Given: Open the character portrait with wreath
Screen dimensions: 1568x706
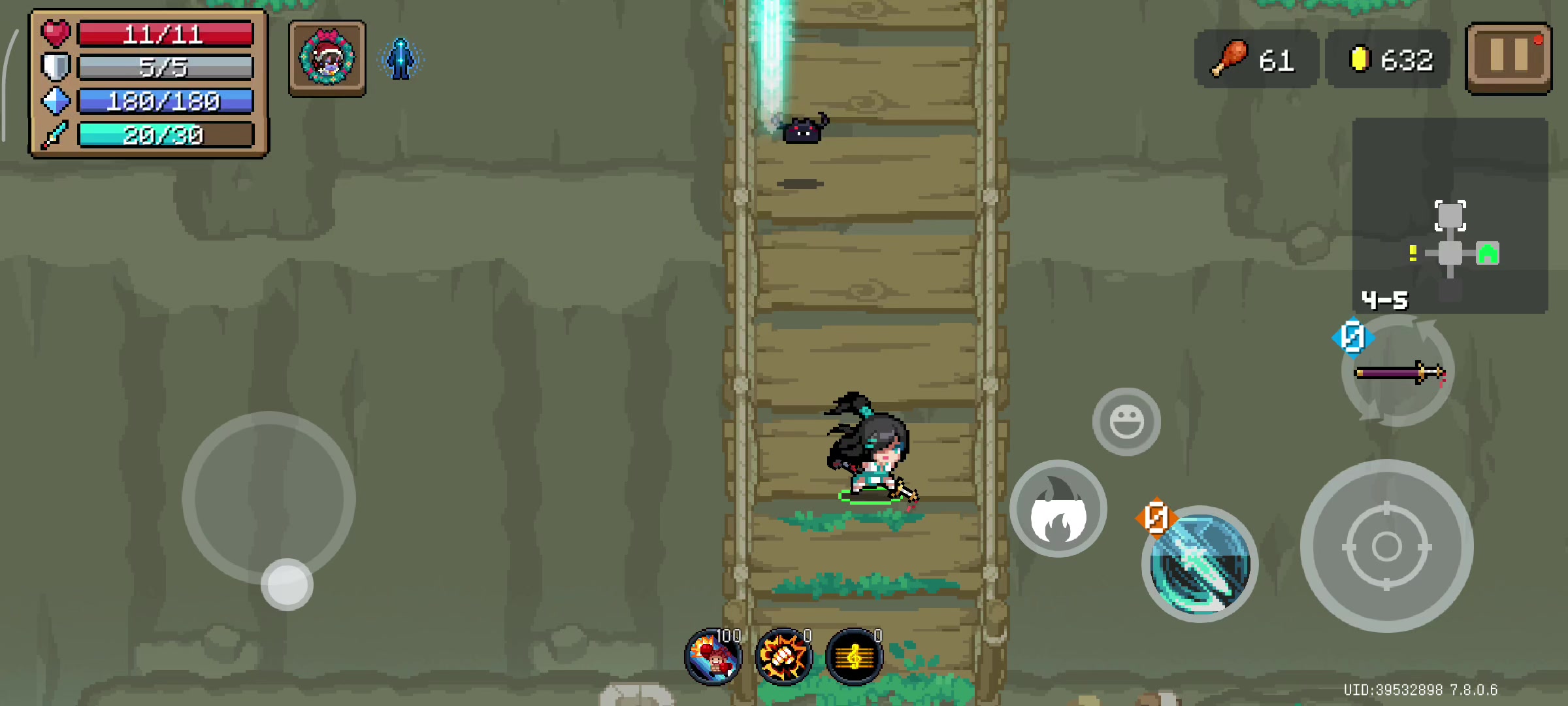Looking at the screenshot, I should tap(327, 59).
